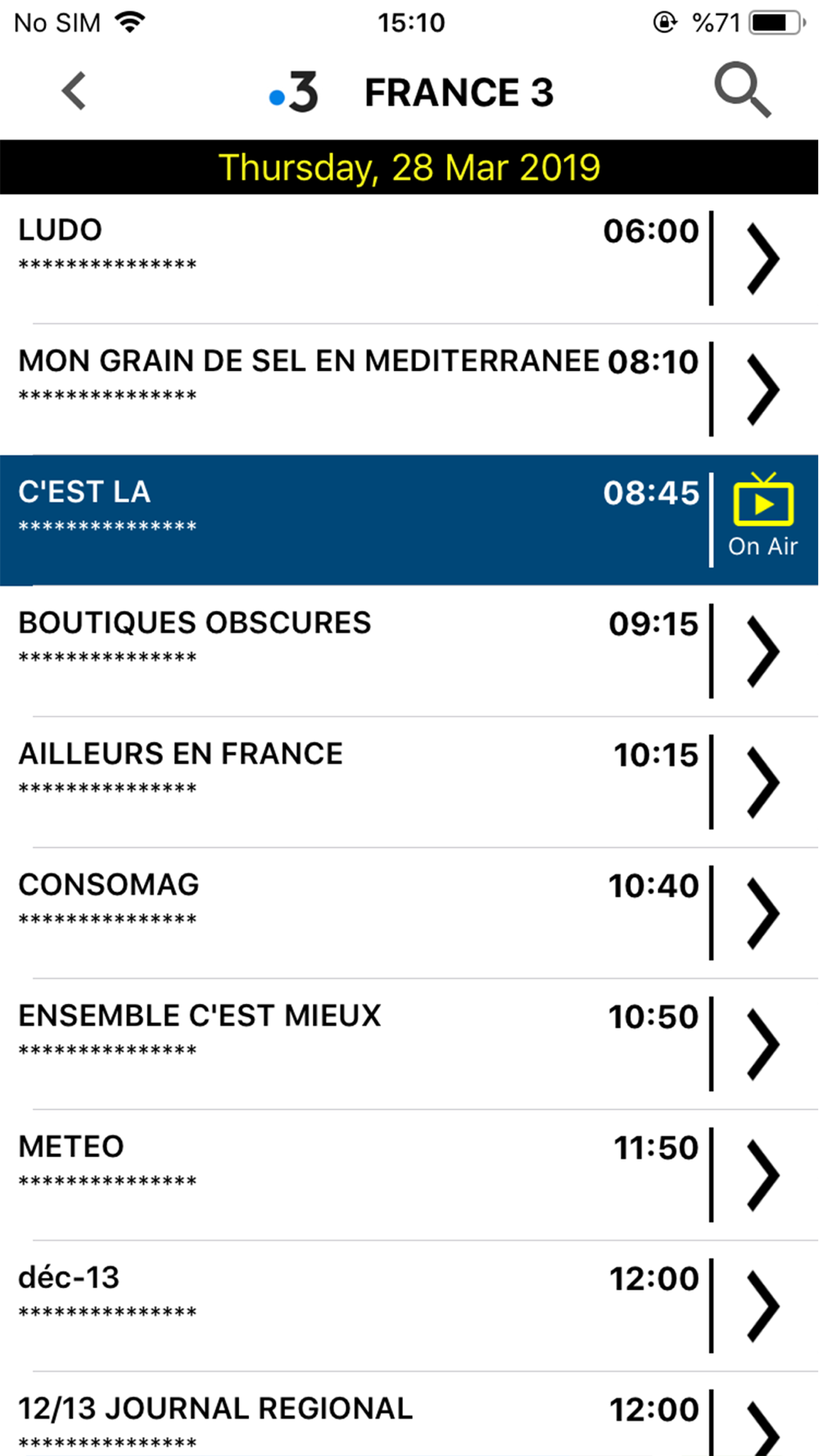This screenshot has height=1456, width=819.
Task: Open BOUTIQUES OBSCURES program details
Action: pos(409,651)
